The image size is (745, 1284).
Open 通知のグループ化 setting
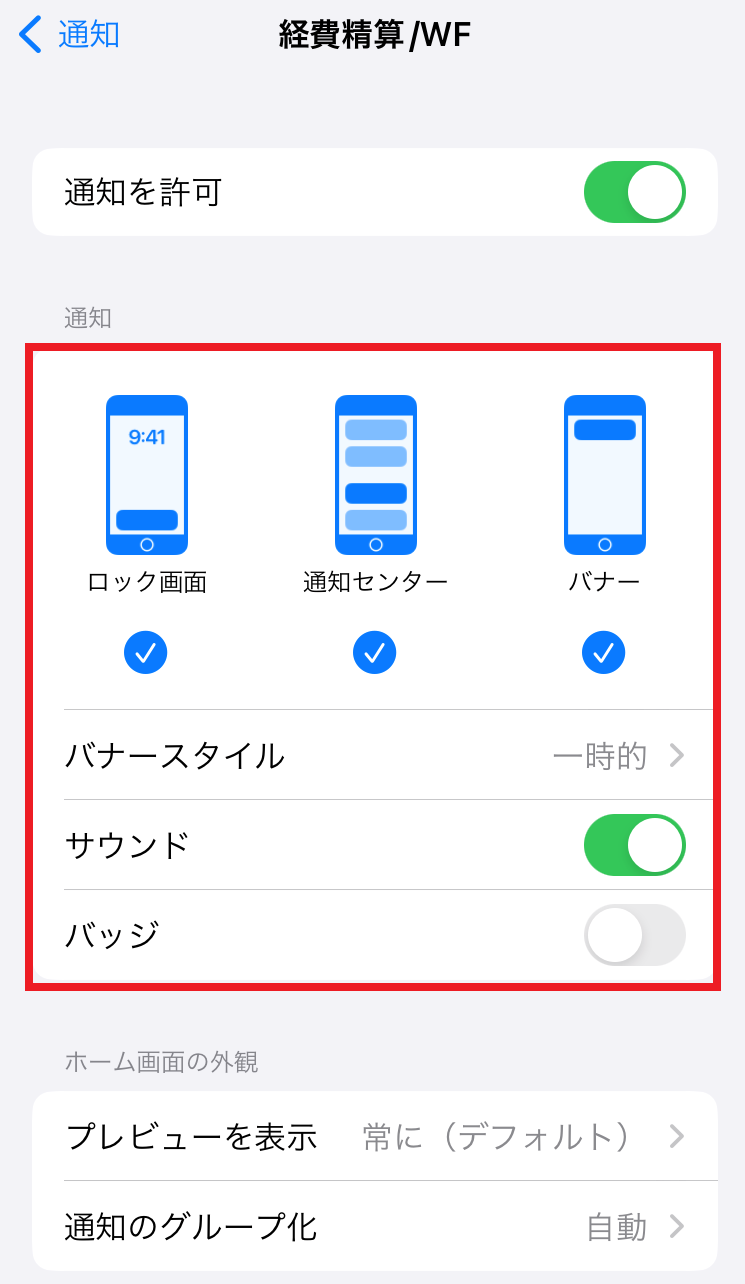[375, 1227]
